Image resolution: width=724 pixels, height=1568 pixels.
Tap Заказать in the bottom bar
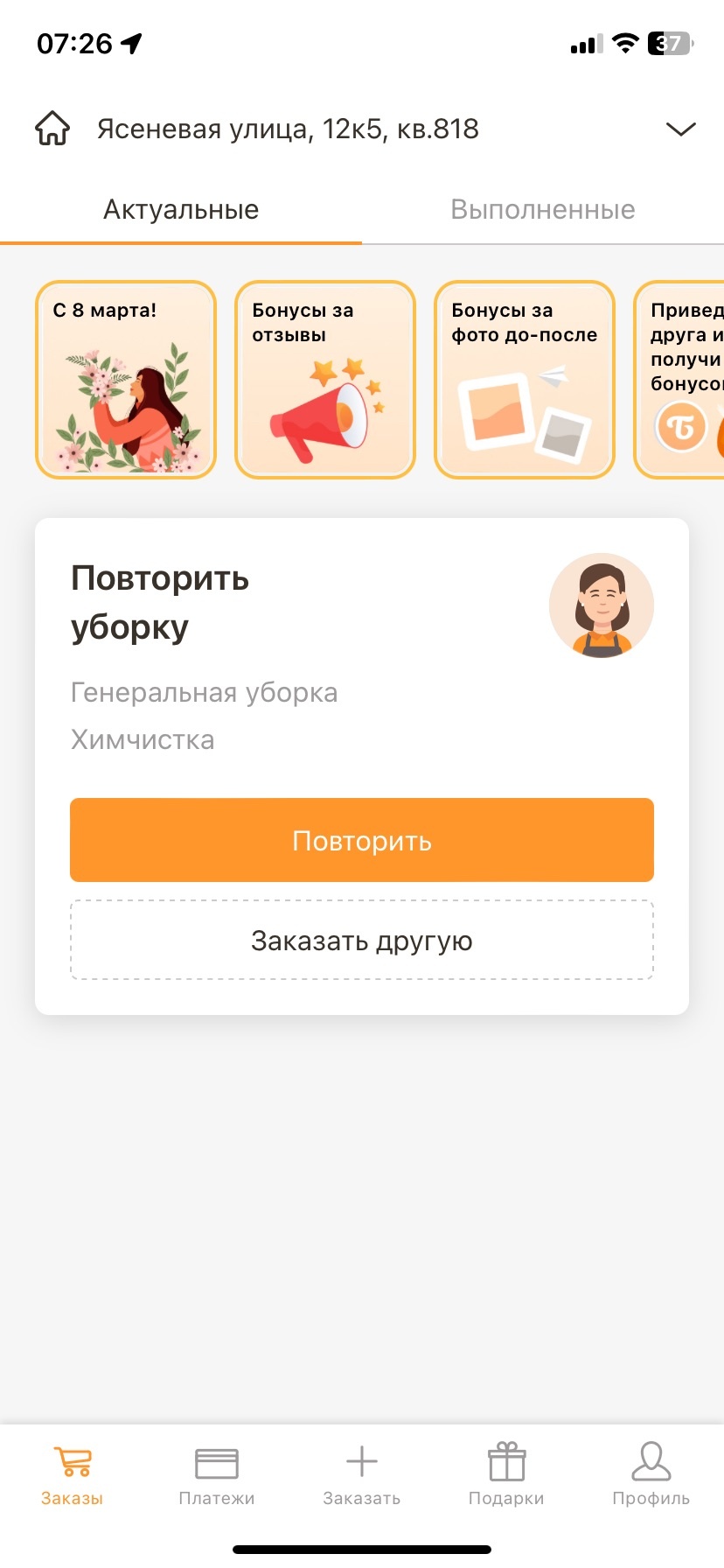[x=362, y=1475]
